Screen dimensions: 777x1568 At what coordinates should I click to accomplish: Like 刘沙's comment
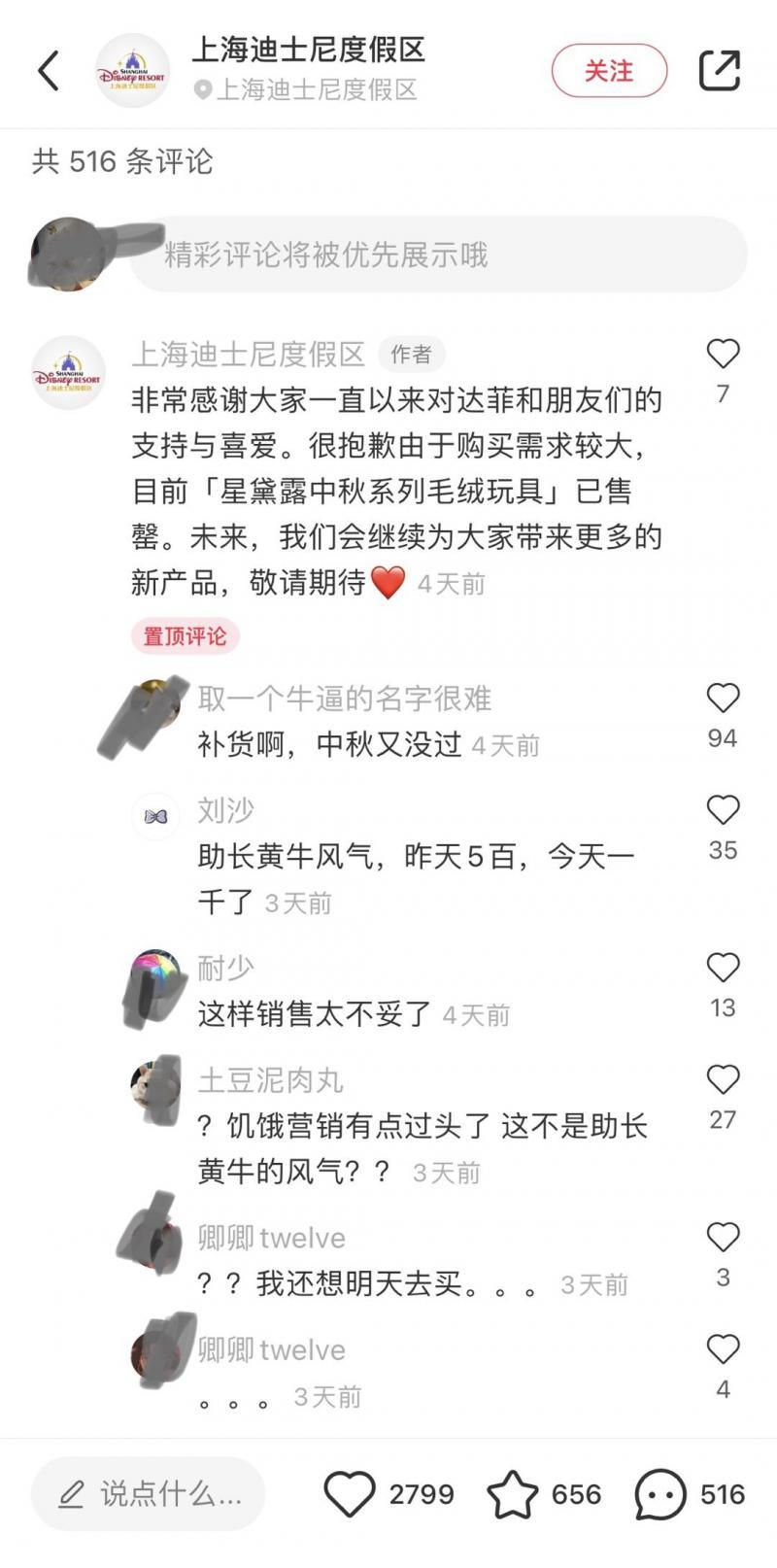723,810
